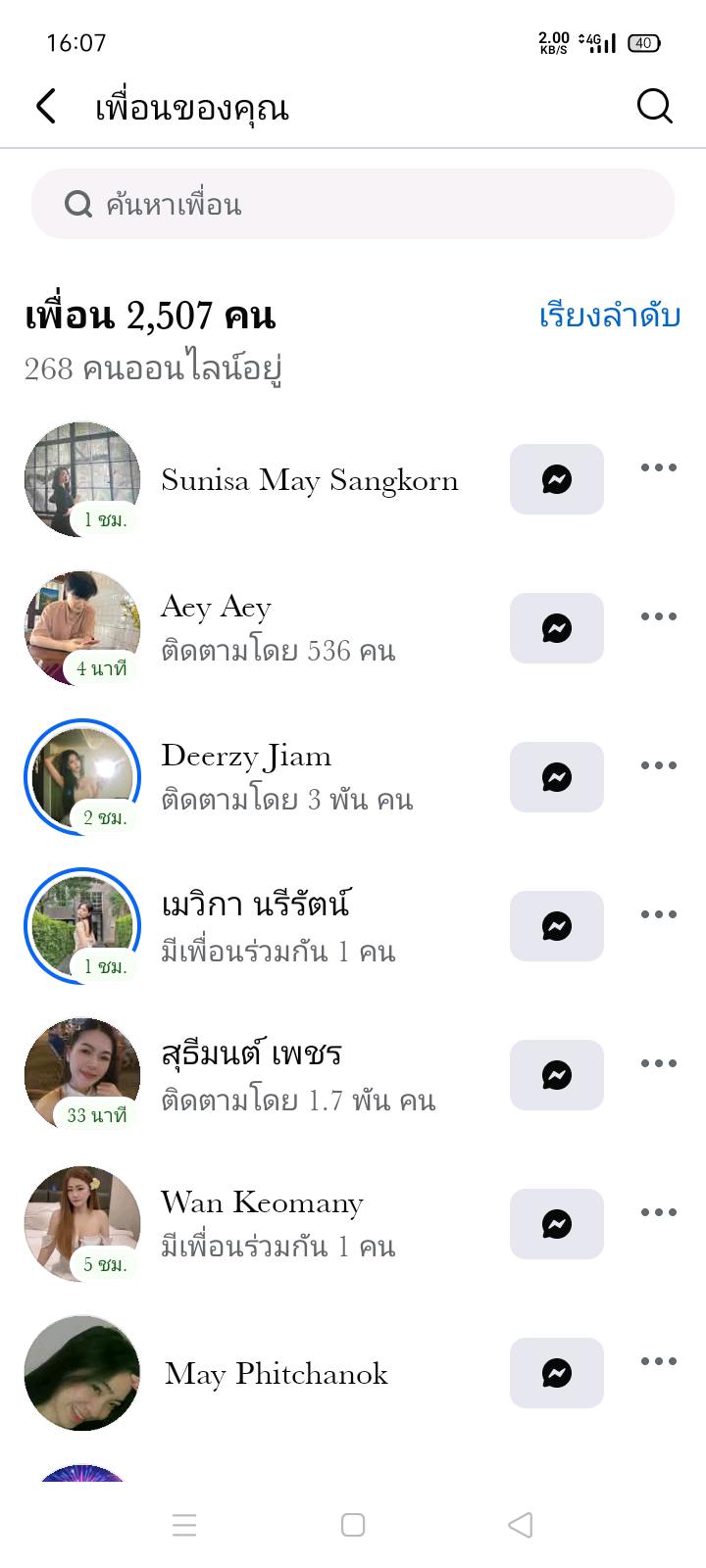The width and height of the screenshot is (706, 1568).
Task: Go back from the friends list
Action: 46,106
